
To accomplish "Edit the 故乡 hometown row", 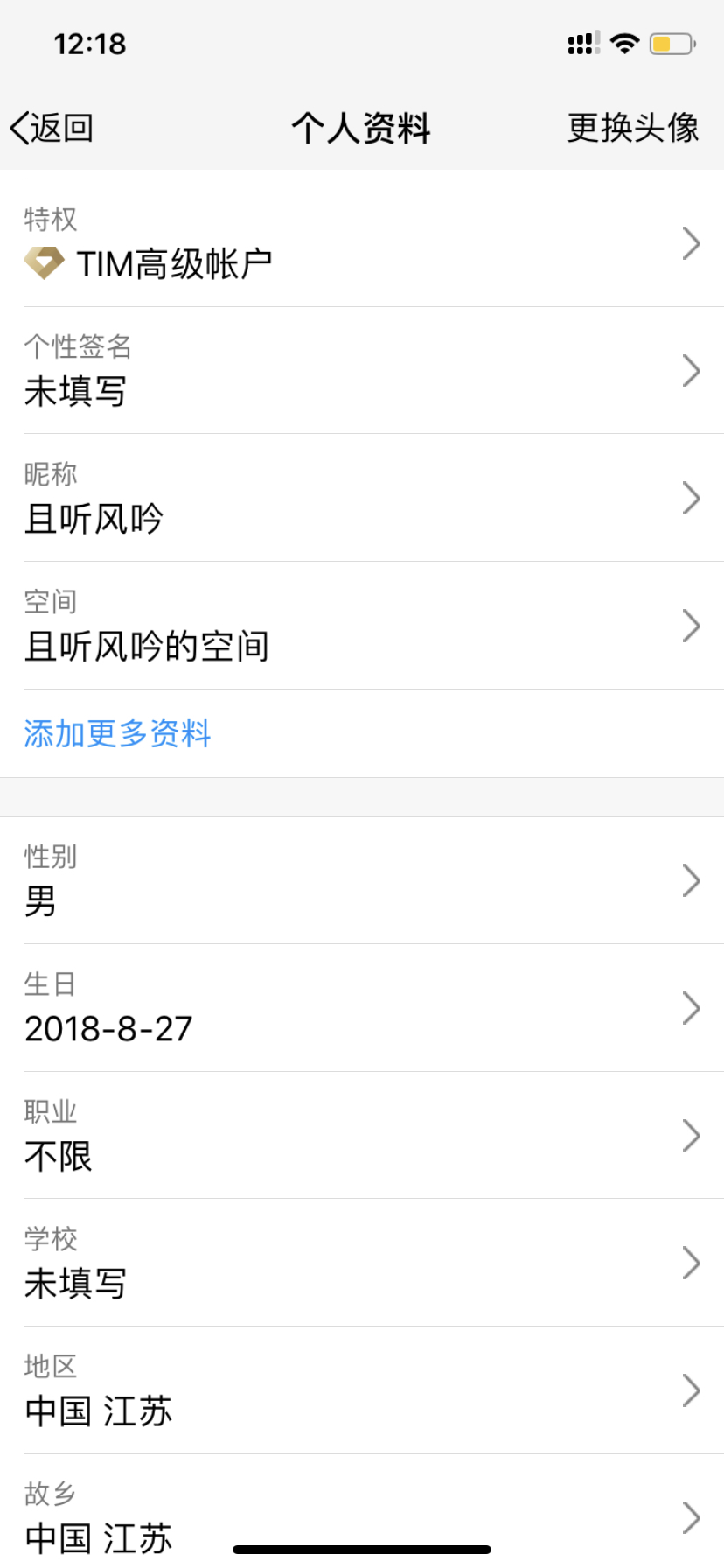I will coord(362,1514).
